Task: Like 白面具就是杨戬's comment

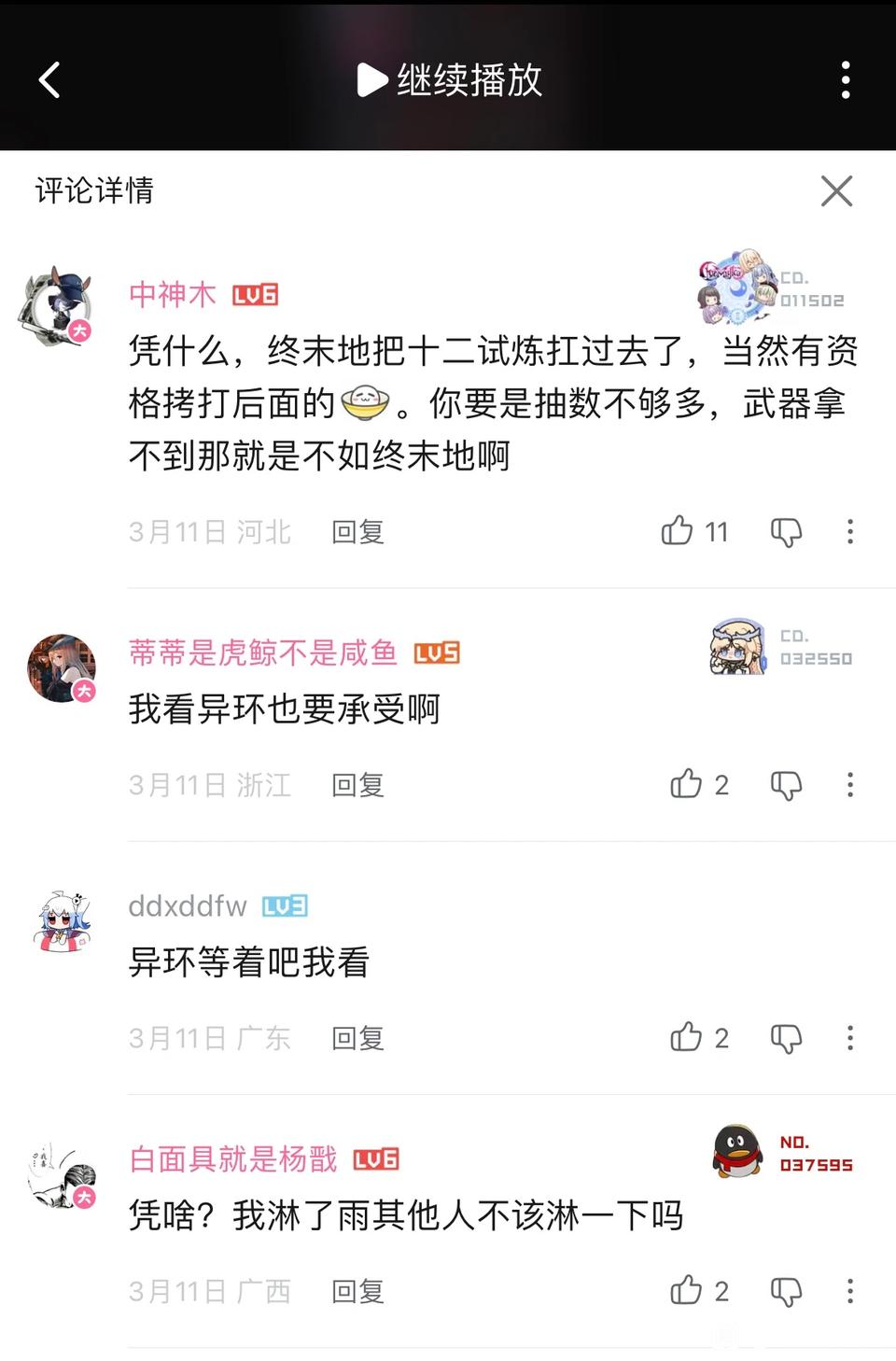Action: [x=699, y=1290]
